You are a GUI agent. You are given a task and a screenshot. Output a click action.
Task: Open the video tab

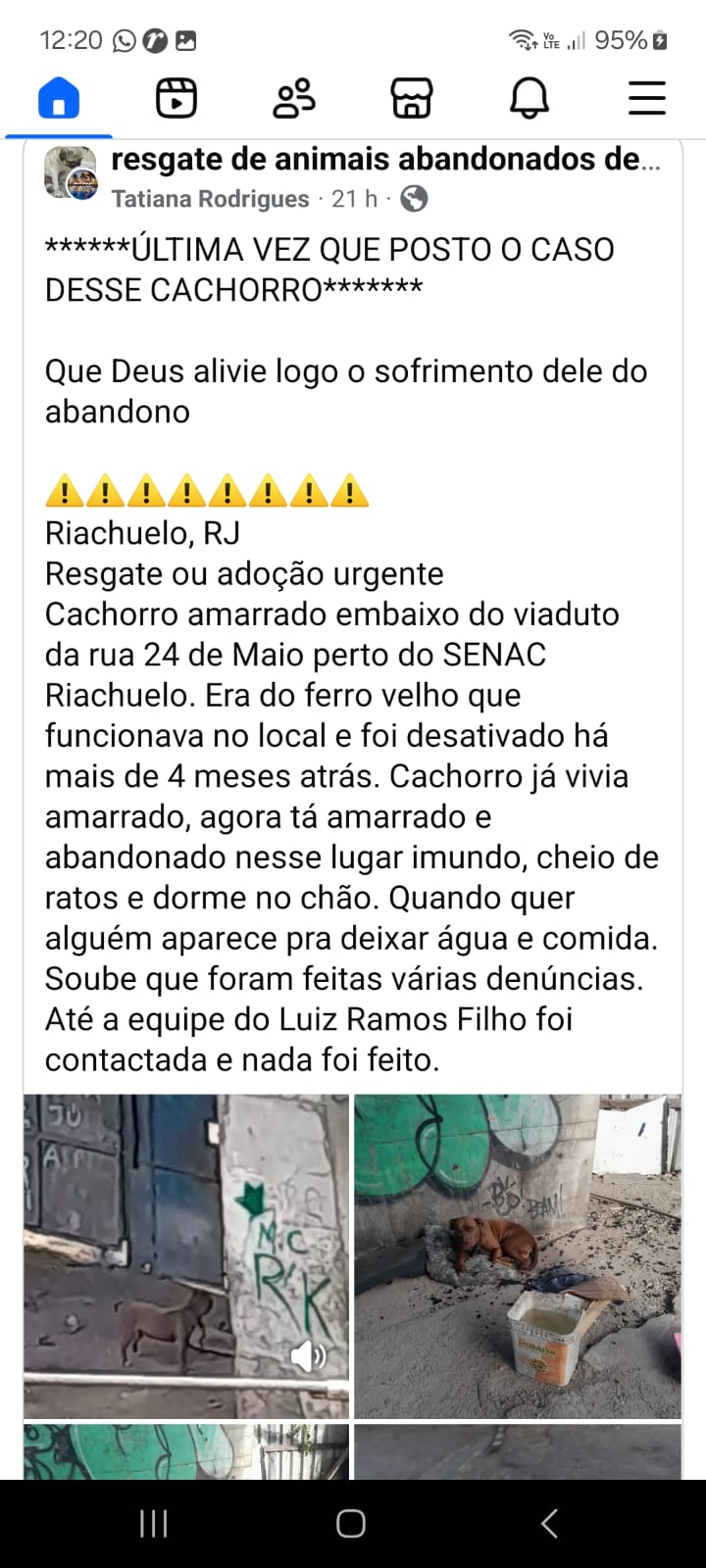tap(176, 99)
